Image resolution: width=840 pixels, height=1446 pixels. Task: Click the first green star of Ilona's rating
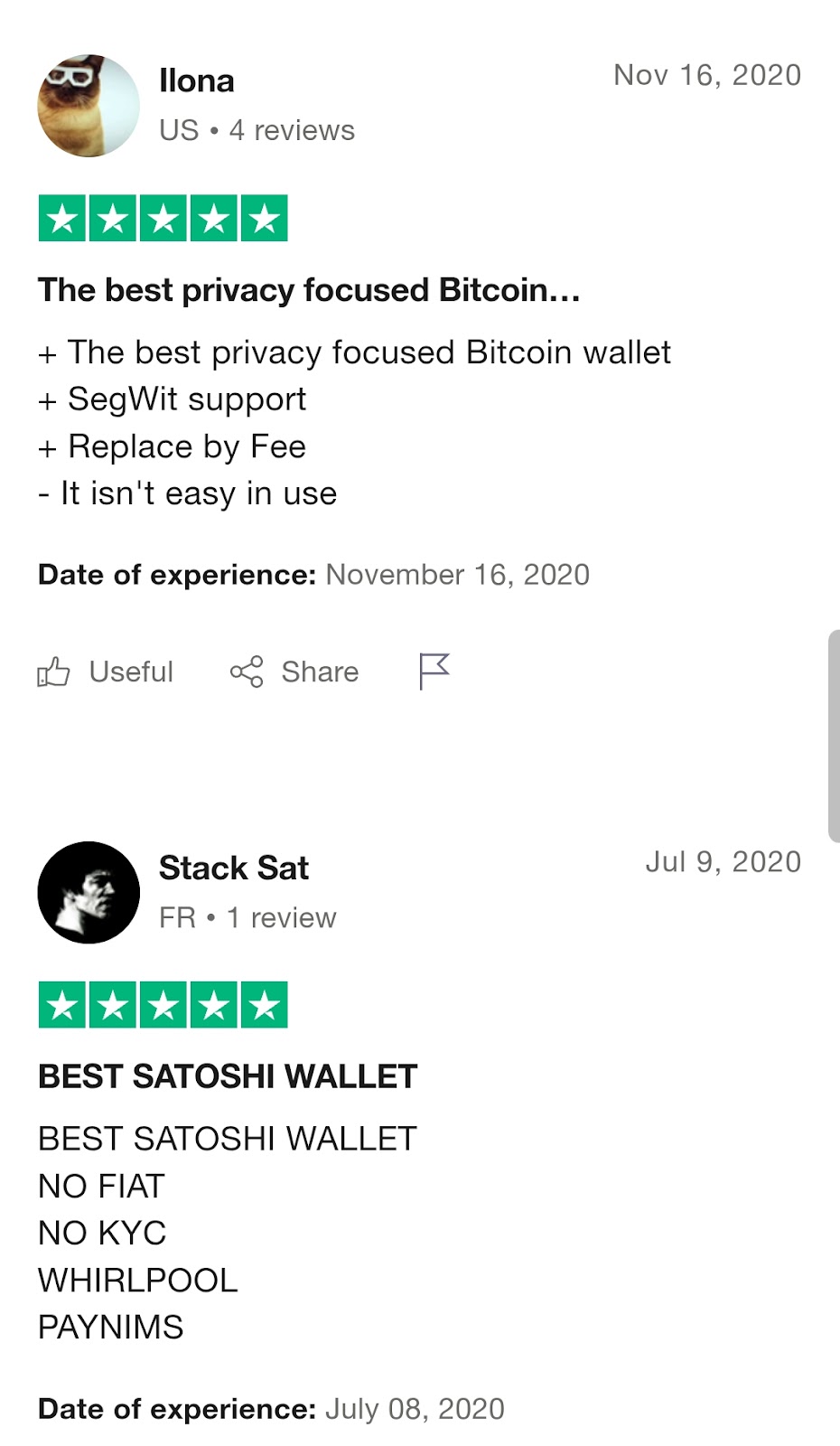(x=60, y=217)
